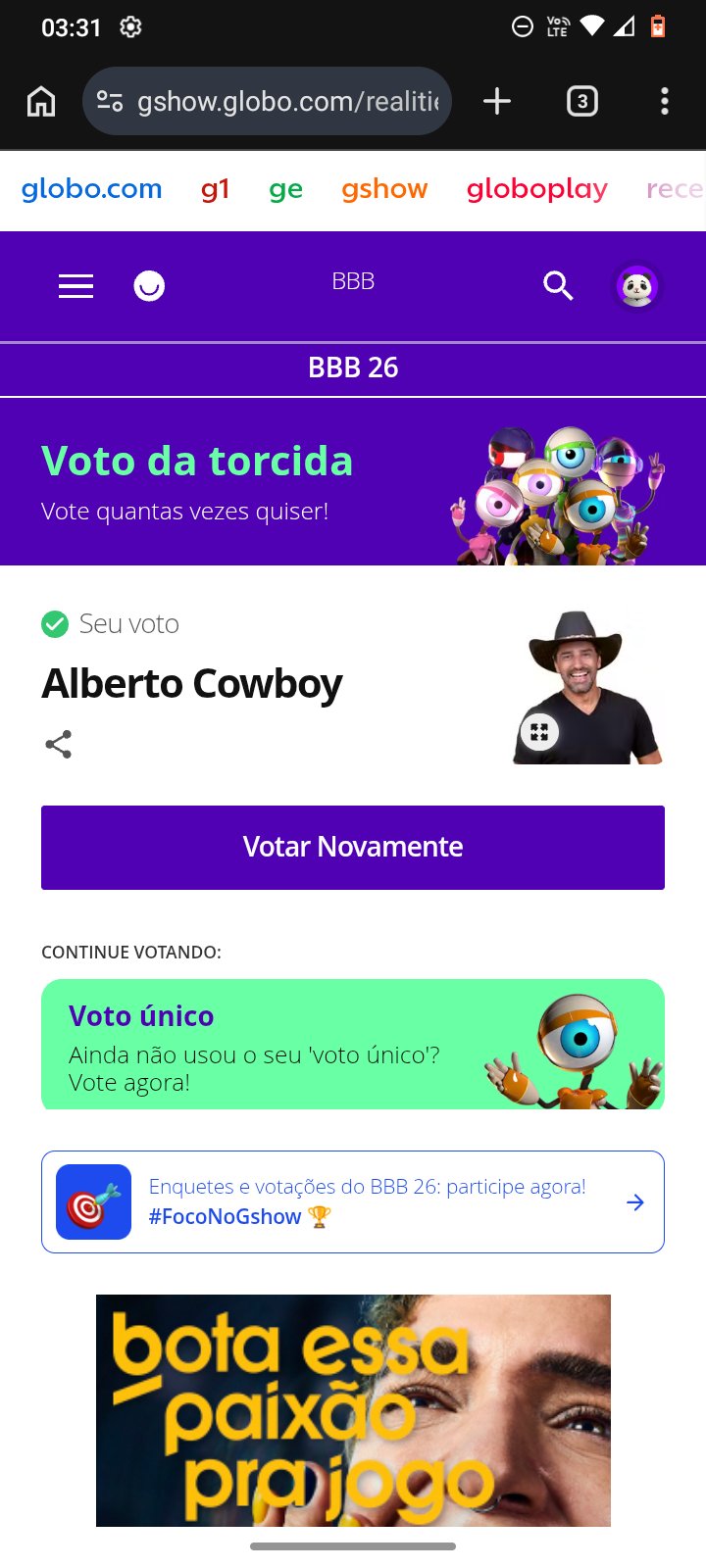The image size is (706, 1568).
Task: Show the open tabs switcher
Action: click(582, 101)
